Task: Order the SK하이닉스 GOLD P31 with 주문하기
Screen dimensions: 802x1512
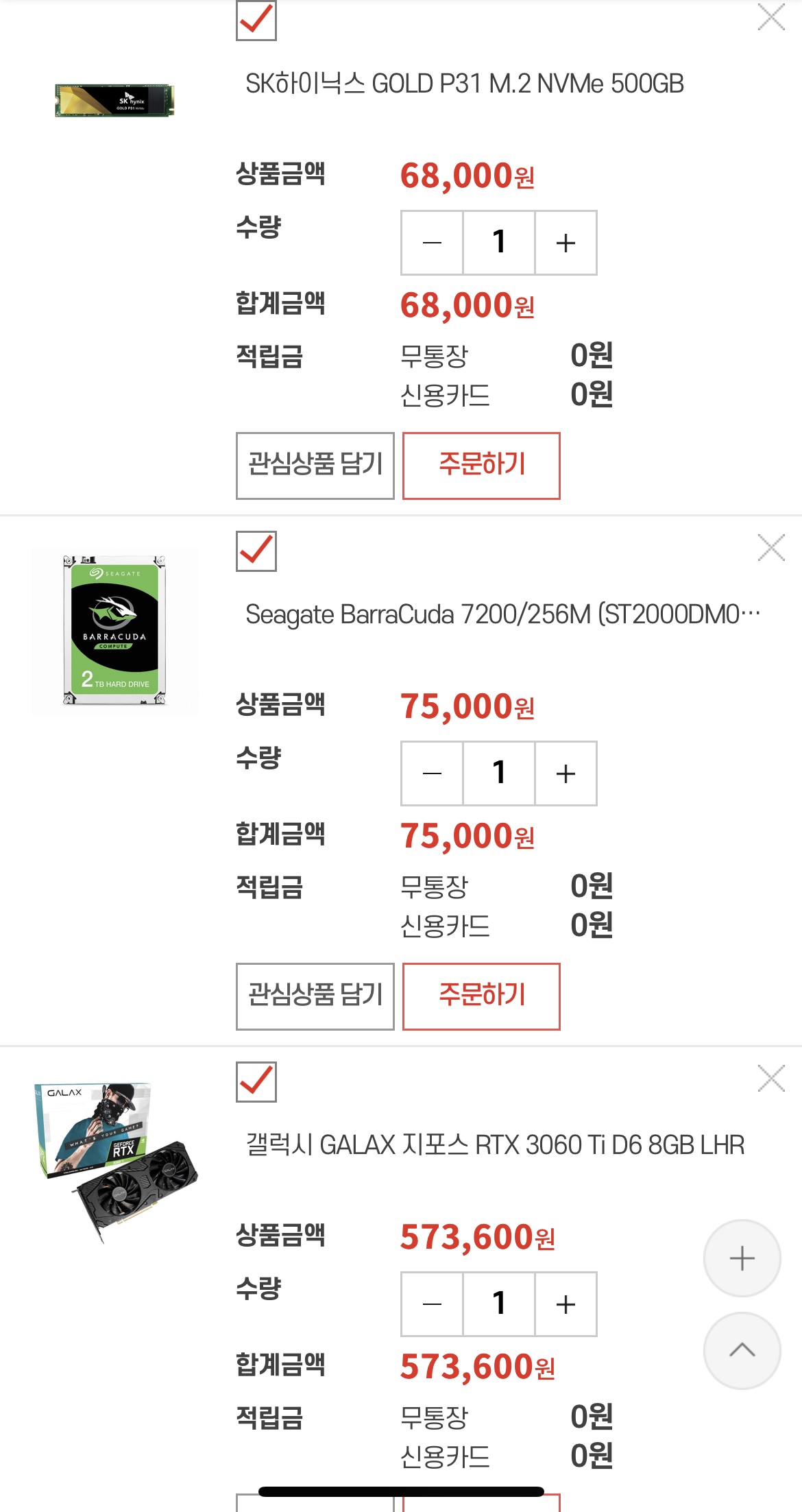Action: pyautogui.click(x=481, y=465)
